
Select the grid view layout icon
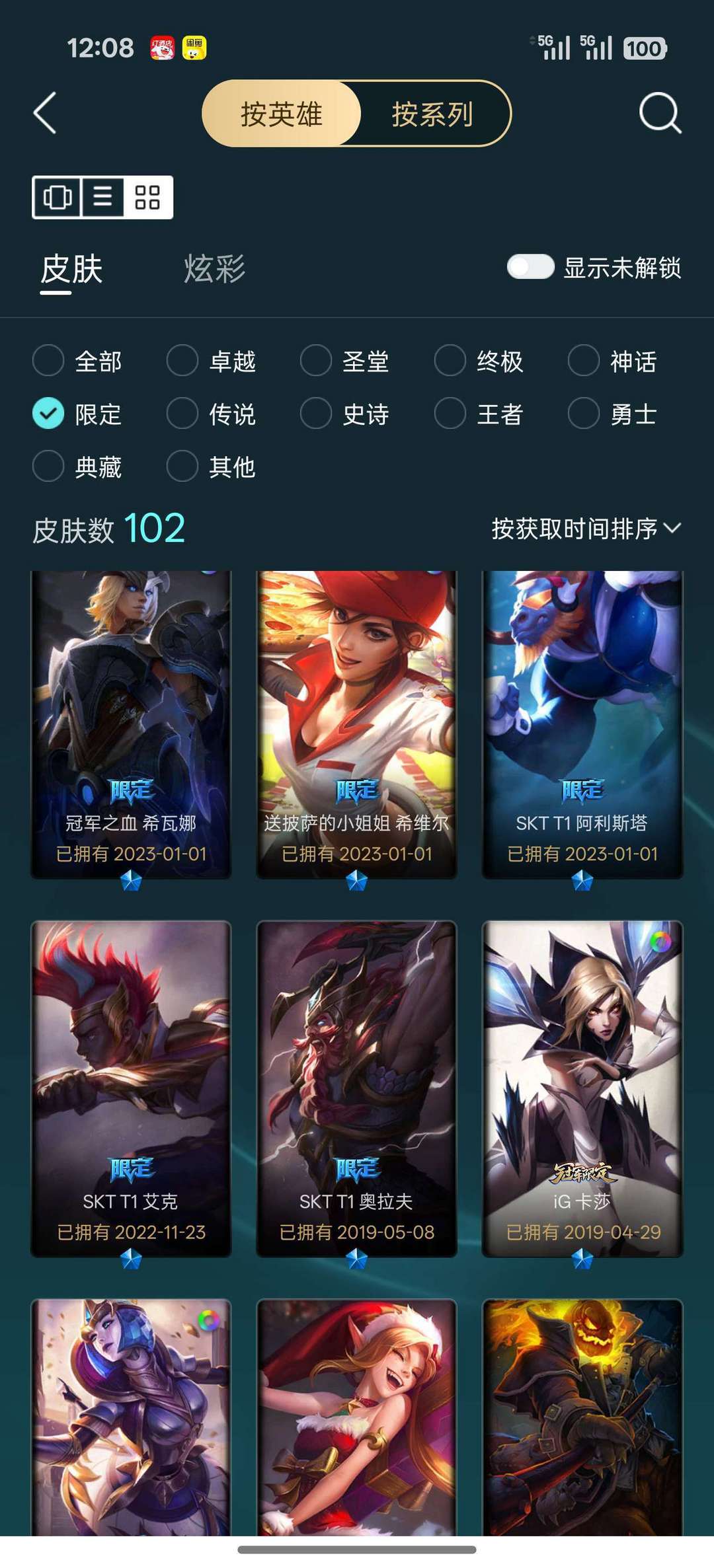[x=147, y=197]
